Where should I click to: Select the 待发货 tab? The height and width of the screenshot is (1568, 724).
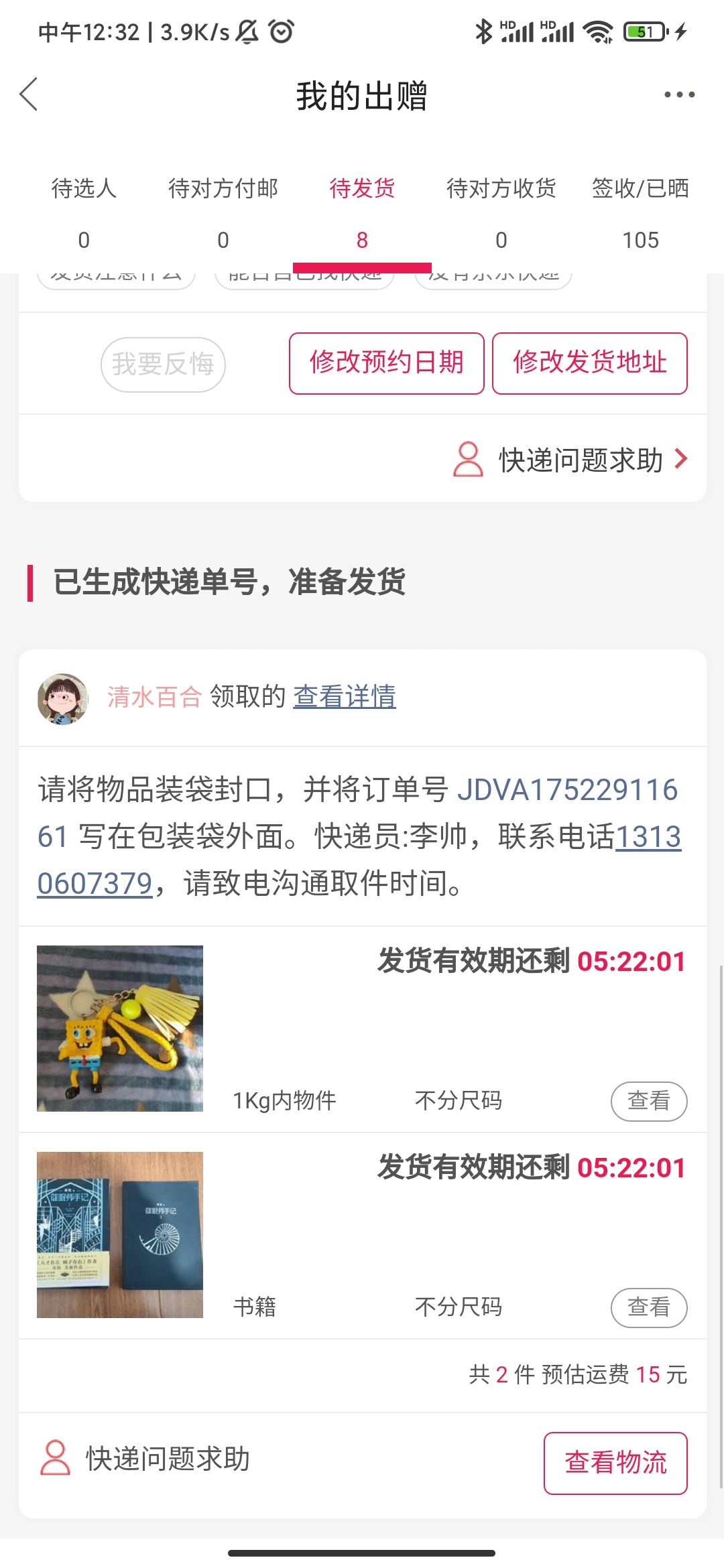point(362,212)
